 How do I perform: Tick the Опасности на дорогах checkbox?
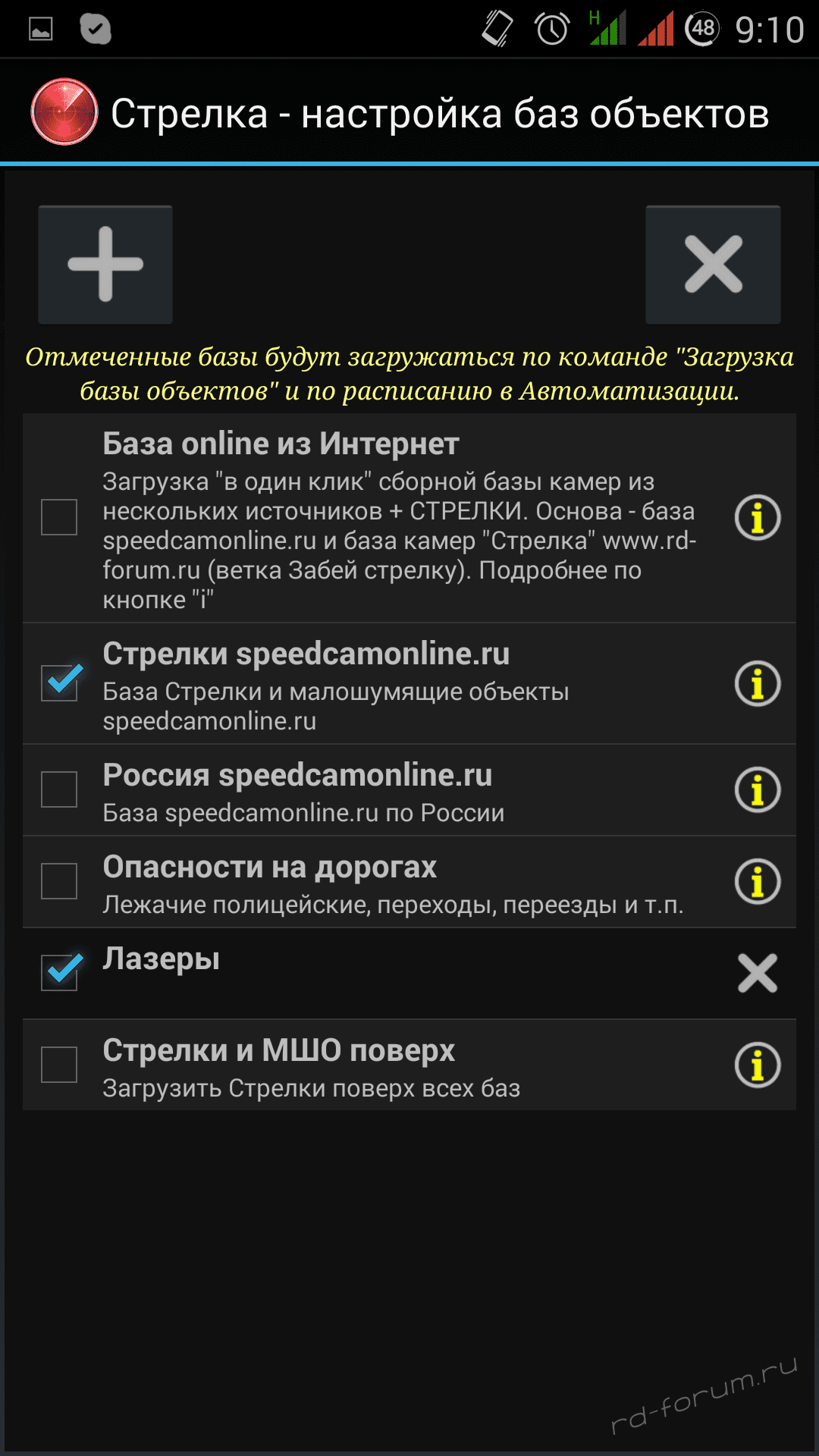coord(59,881)
